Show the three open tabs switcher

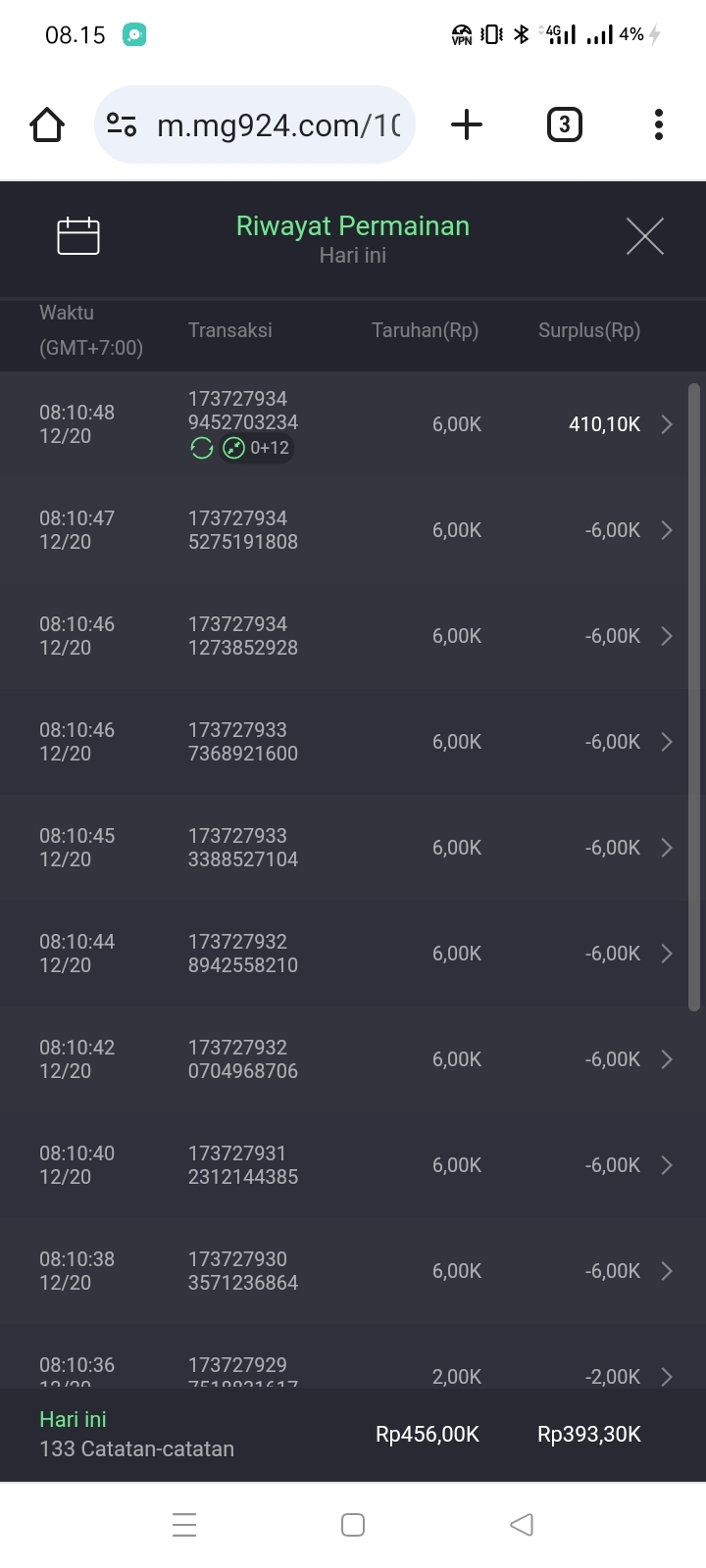tap(564, 124)
